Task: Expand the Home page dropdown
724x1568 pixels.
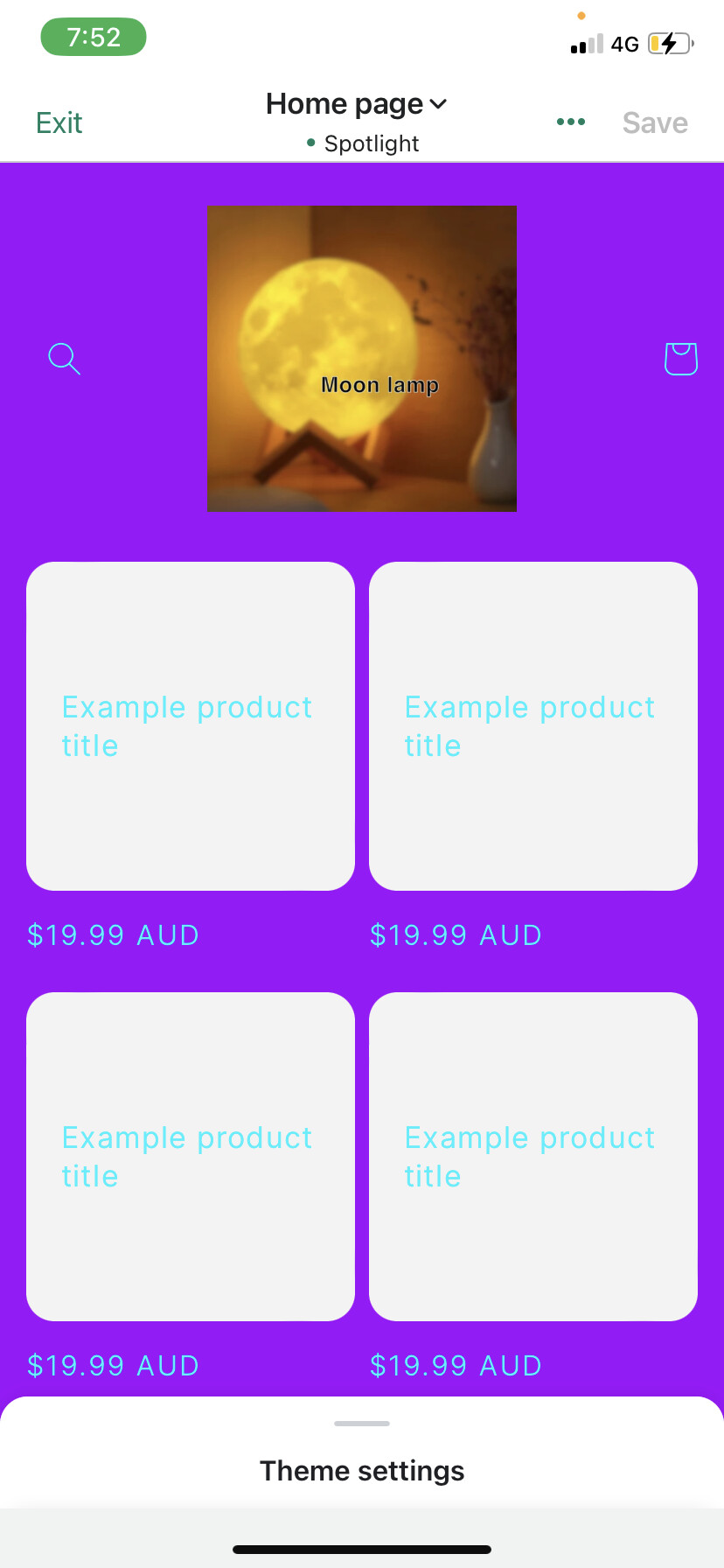Action: (x=357, y=105)
